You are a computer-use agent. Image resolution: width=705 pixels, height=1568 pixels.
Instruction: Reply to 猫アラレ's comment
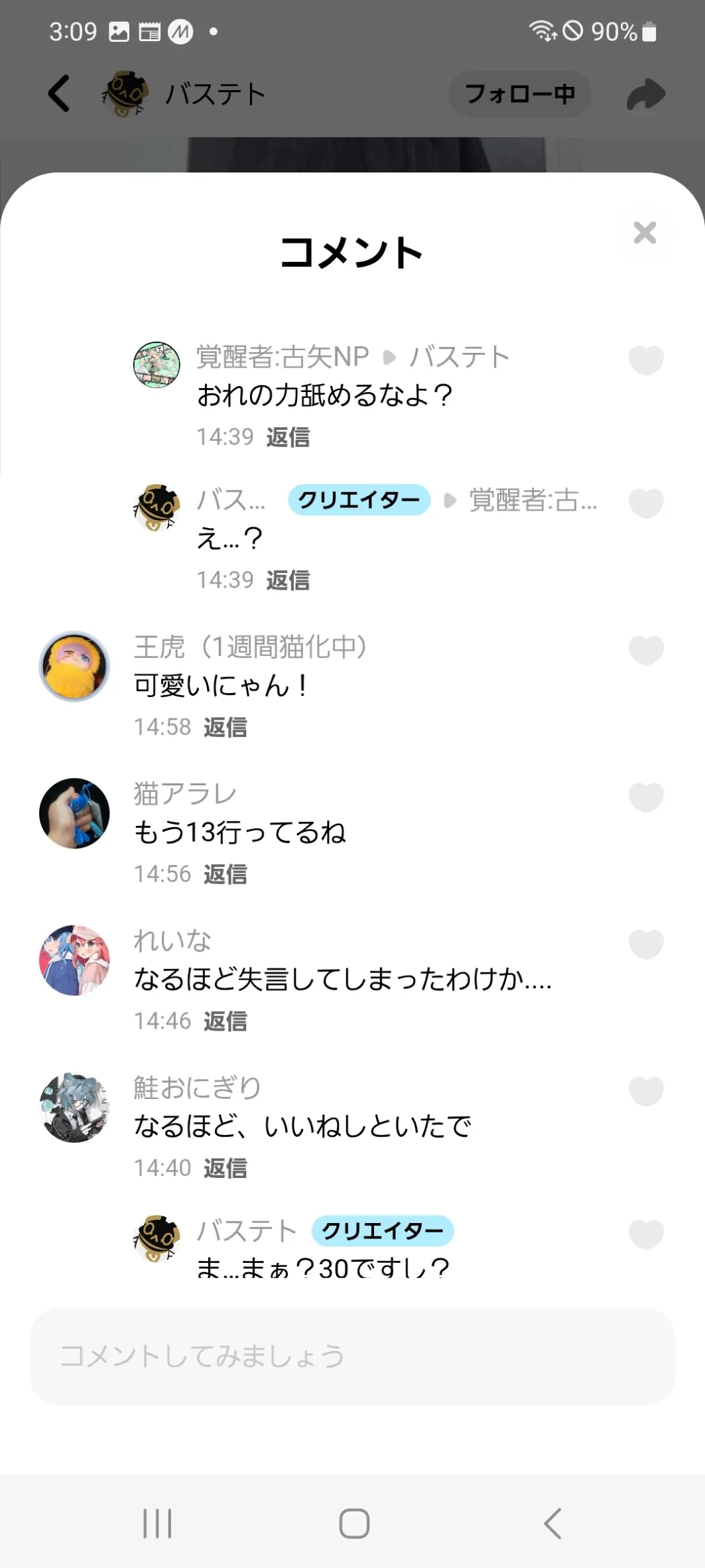pyautogui.click(x=225, y=875)
